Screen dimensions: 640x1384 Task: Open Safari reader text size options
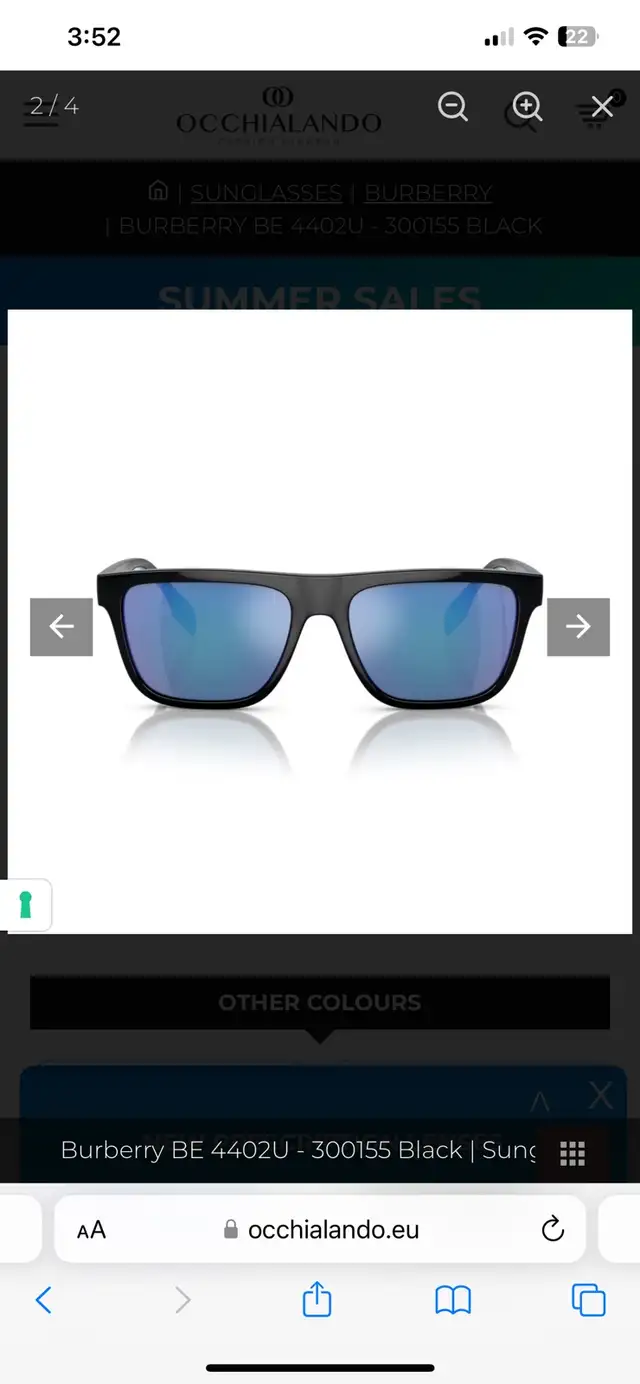coord(91,1230)
